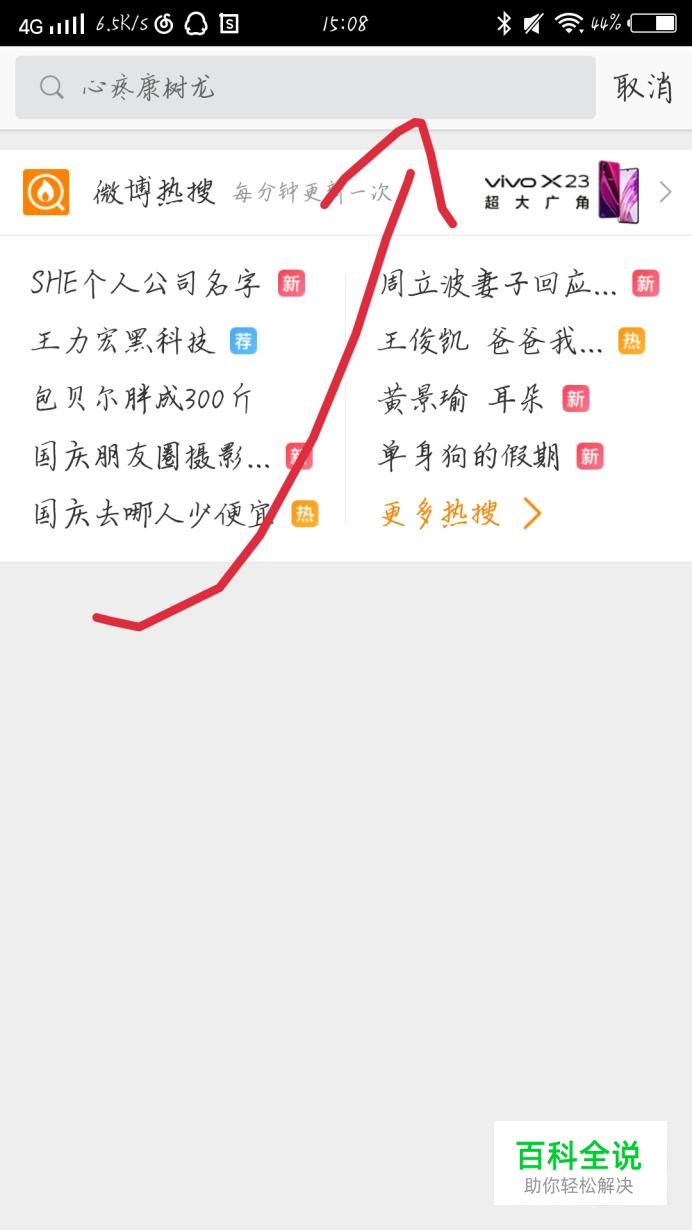Open hot search 周立波妻子回应

coord(498,284)
